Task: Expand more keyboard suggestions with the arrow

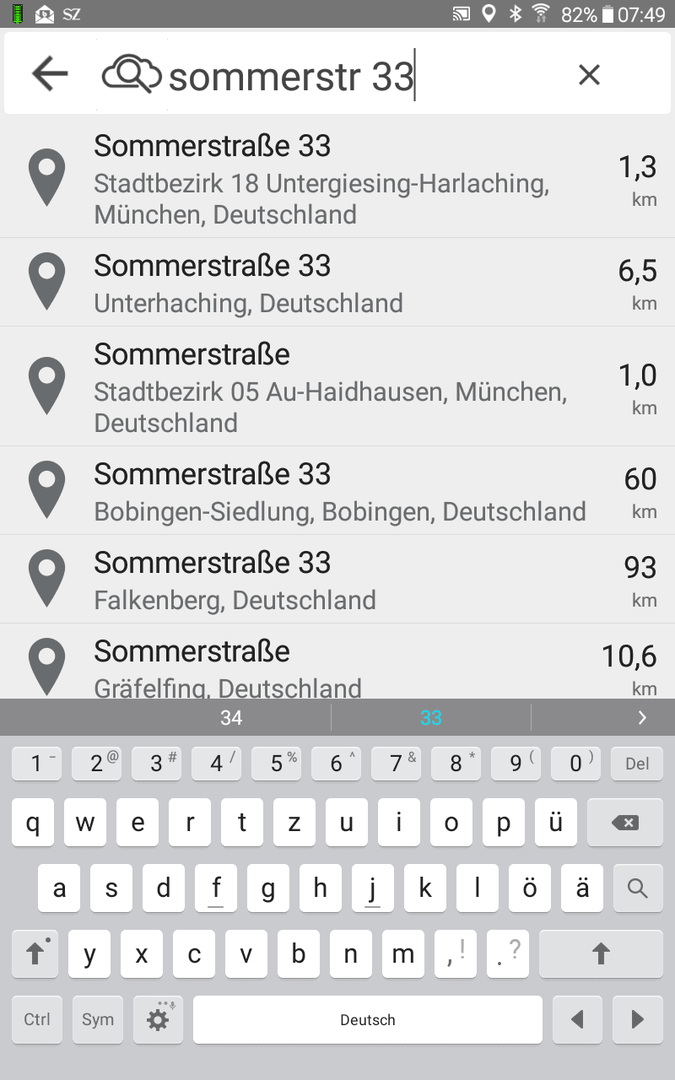Action: [641, 717]
